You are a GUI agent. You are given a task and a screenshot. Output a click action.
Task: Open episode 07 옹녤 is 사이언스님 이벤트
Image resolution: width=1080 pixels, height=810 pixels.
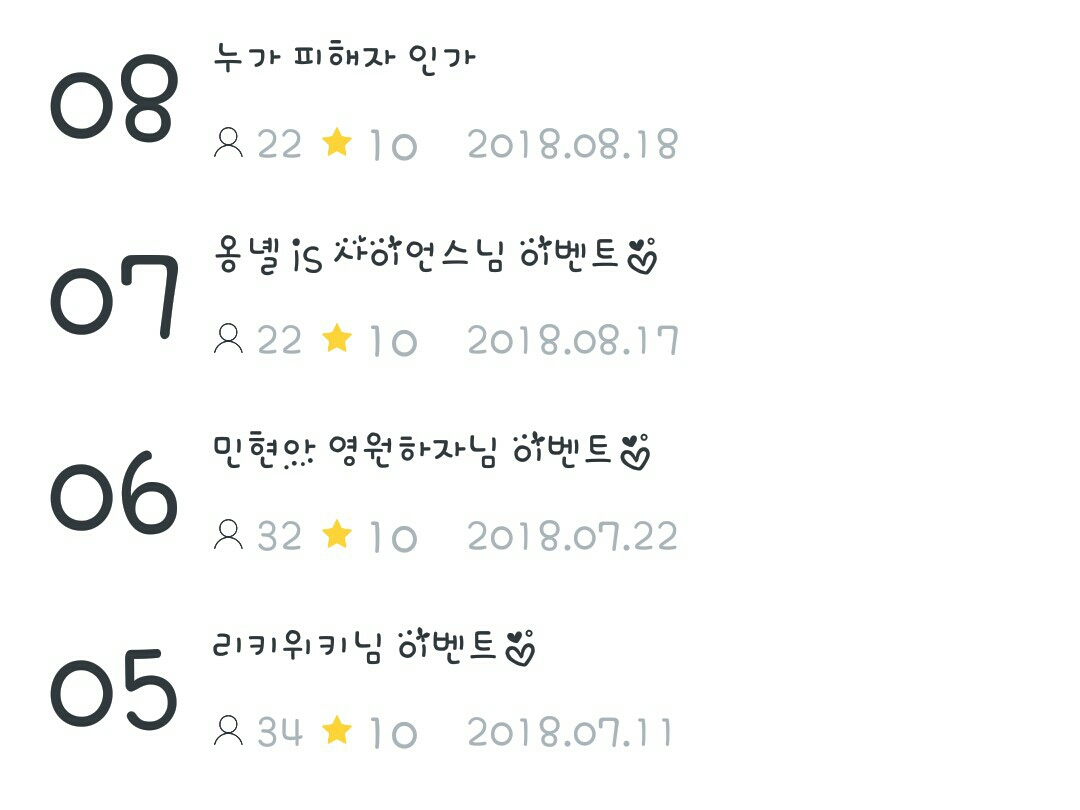click(434, 256)
